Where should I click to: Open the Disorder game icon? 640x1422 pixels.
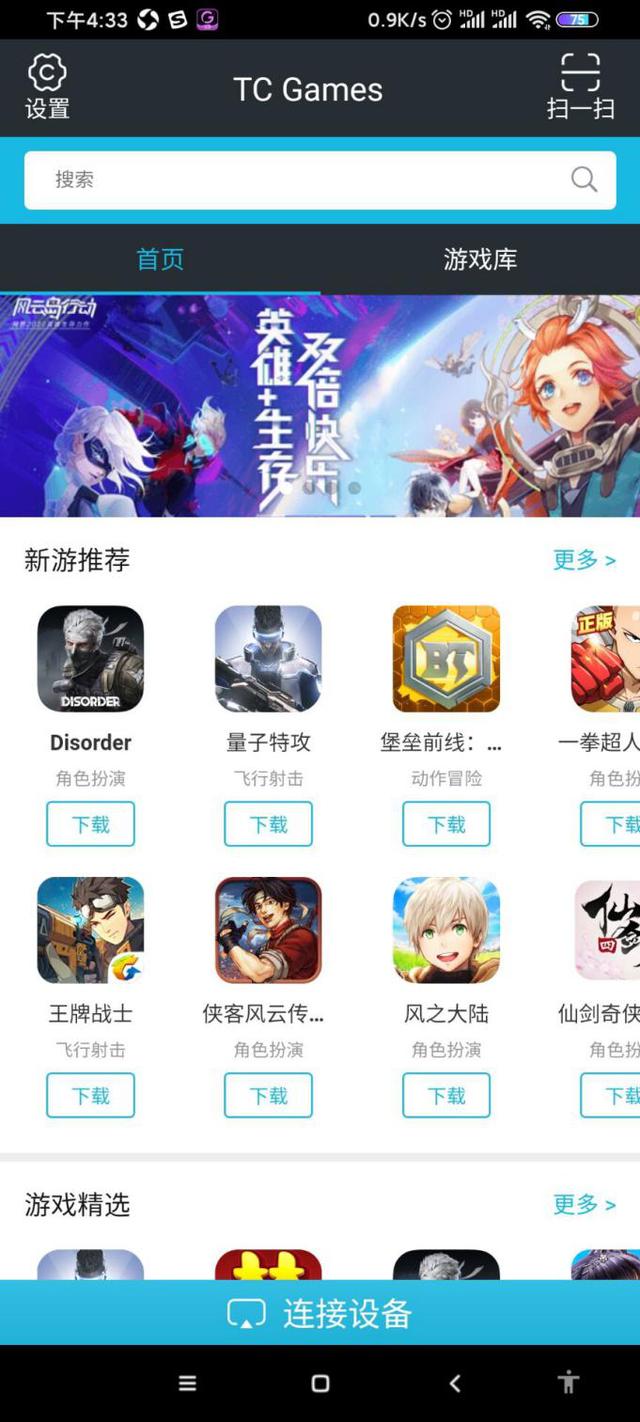tap(90, 658)
